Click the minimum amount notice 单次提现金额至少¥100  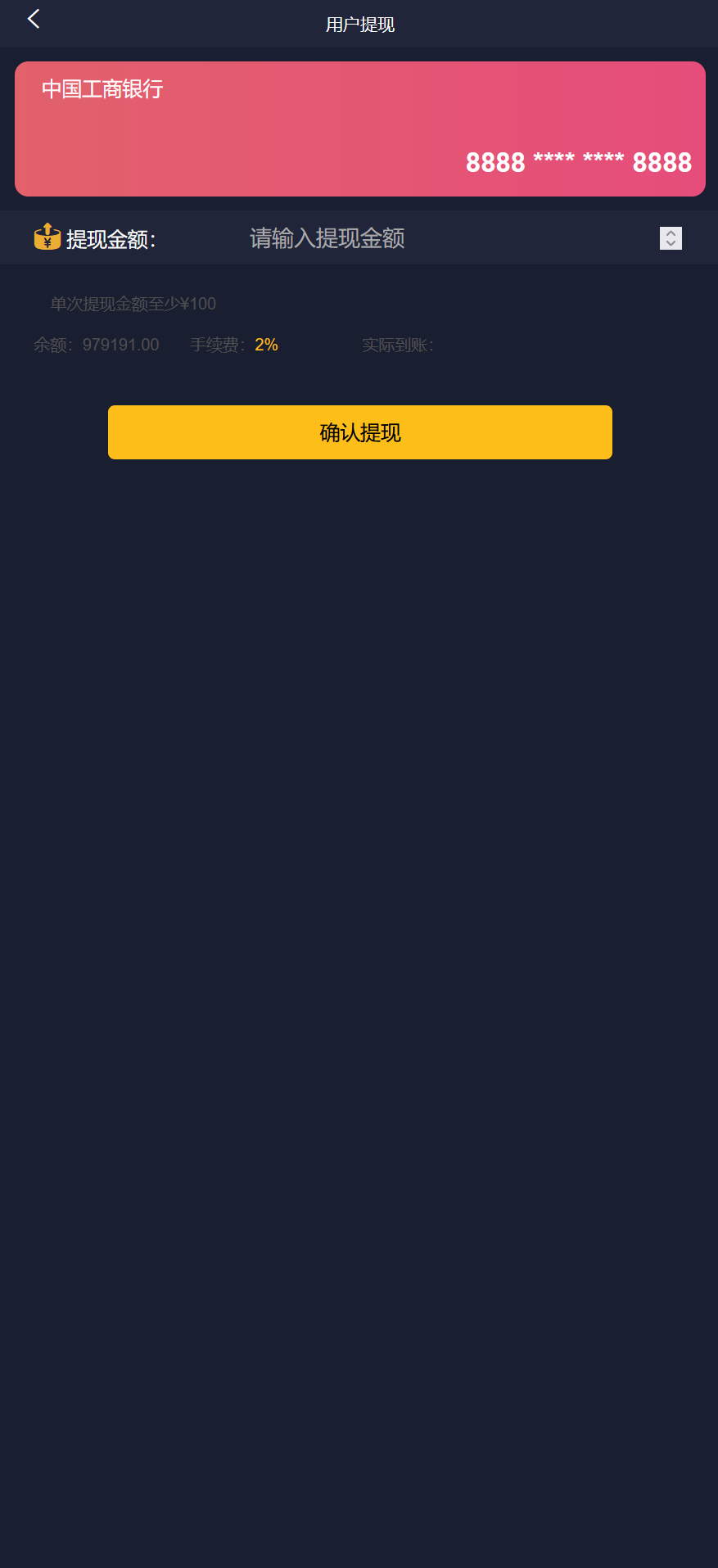(x=133, y=303)
